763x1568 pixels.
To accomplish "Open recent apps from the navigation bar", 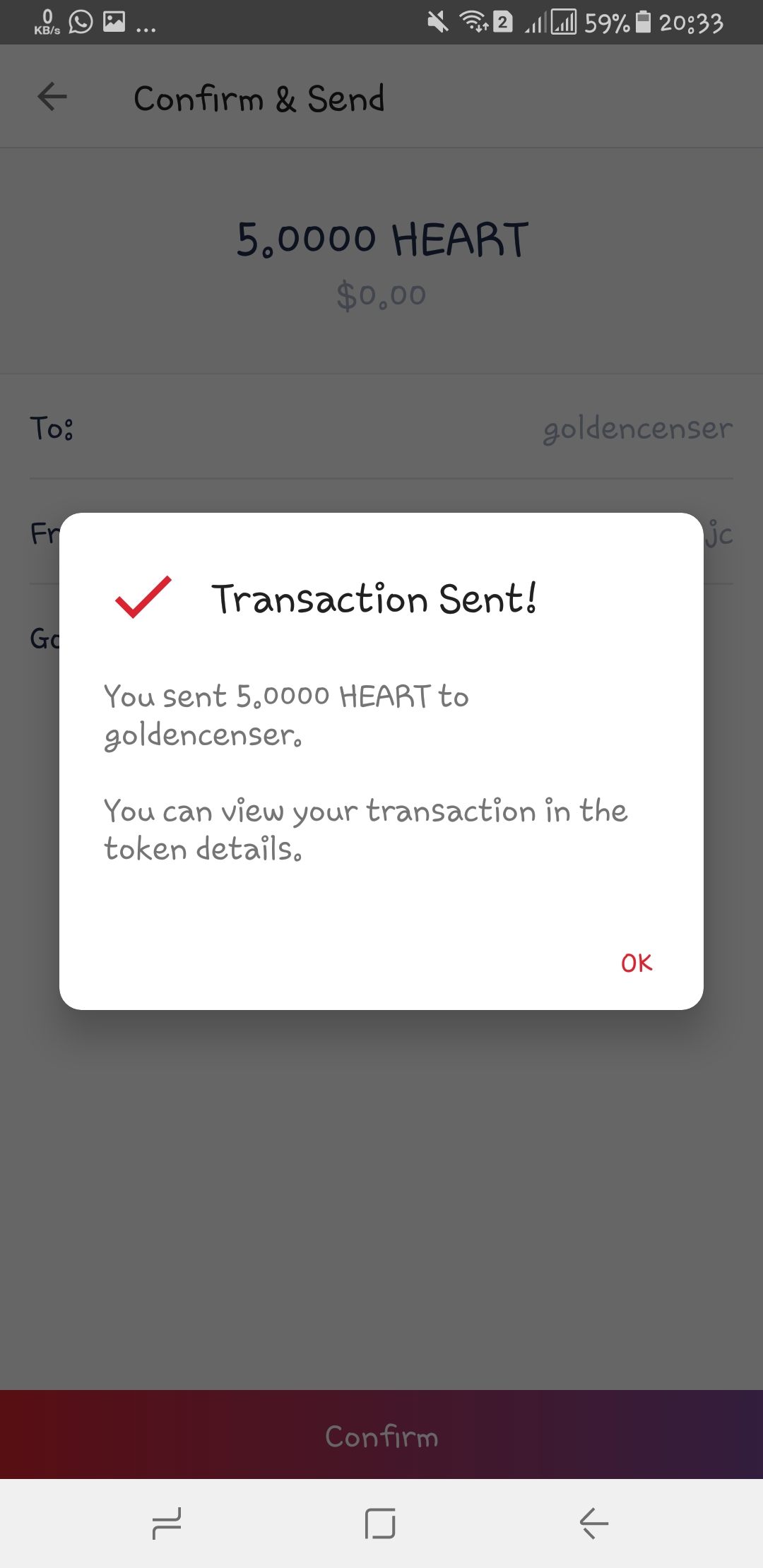I will pyautogui.click(x=167, y=1524).
